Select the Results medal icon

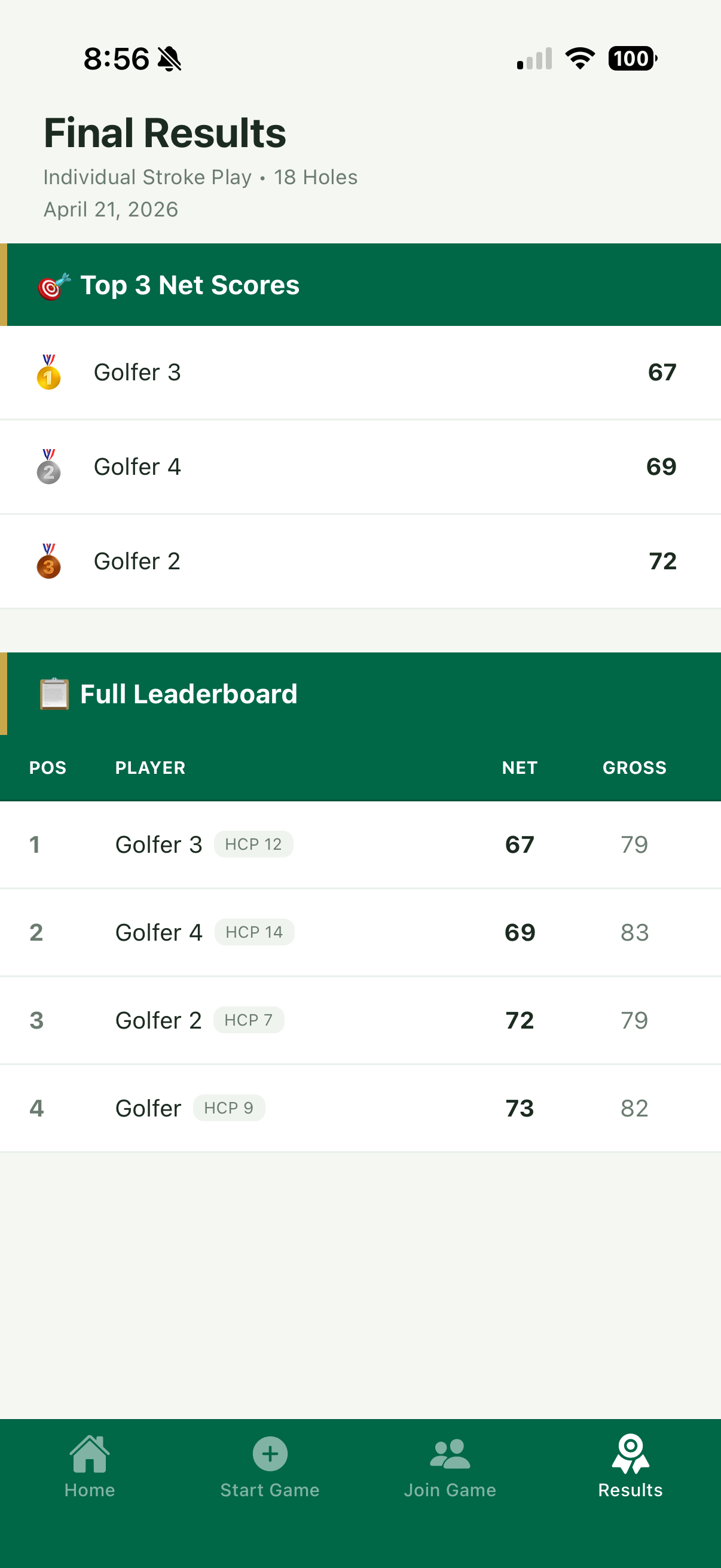pos(630,1455)
